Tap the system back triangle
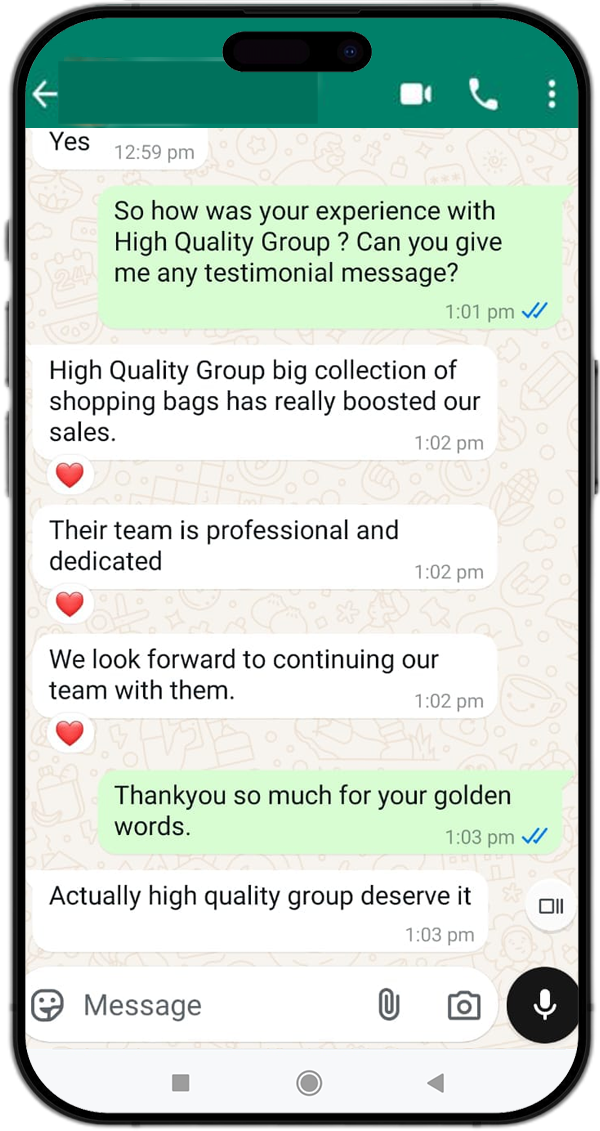Viewport: 600px width, 1131px height. click(435, 1082)
